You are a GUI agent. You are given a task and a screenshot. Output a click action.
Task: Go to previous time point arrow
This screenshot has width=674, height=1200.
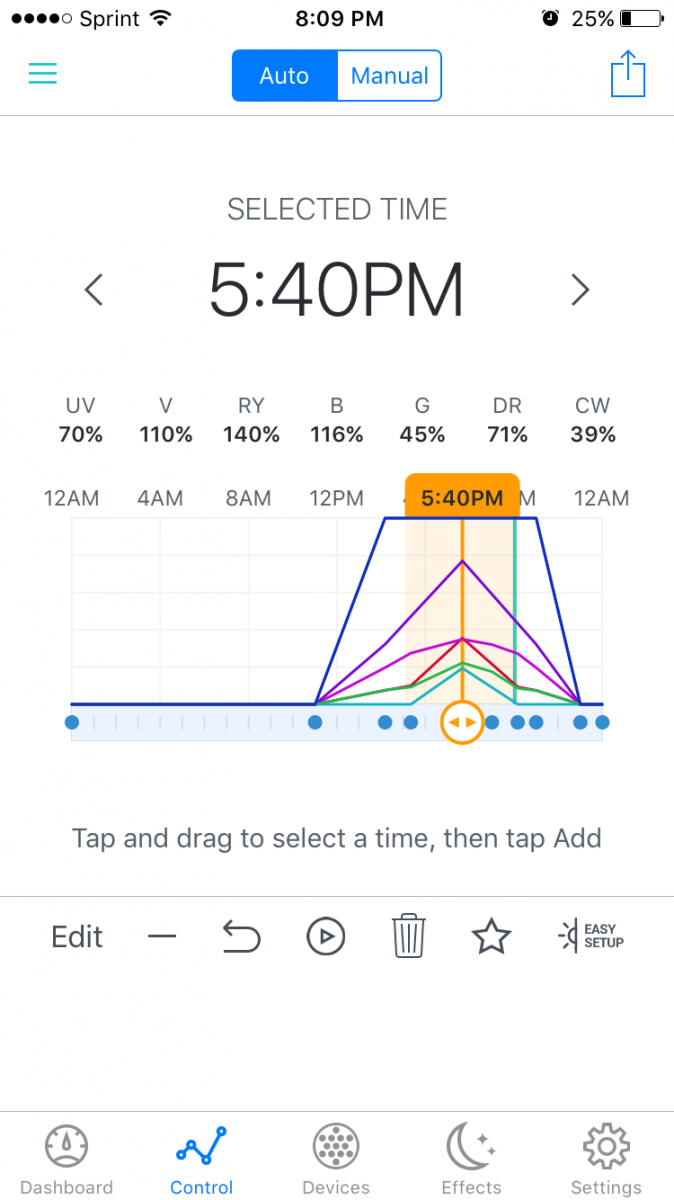(93, 290)
